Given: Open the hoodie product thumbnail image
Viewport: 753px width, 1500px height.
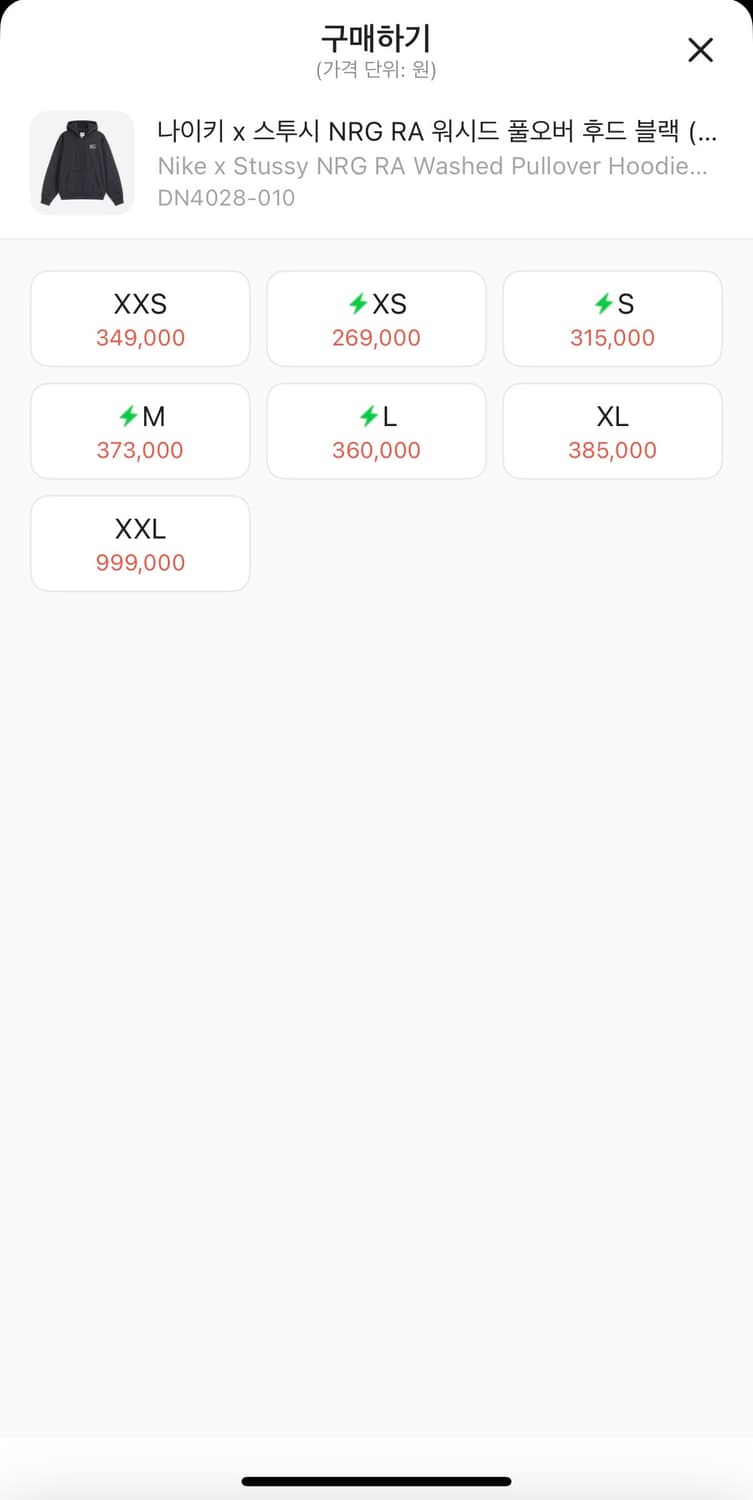Looking at the screenshot, I should pyautogui.click(x=82, y=162).
